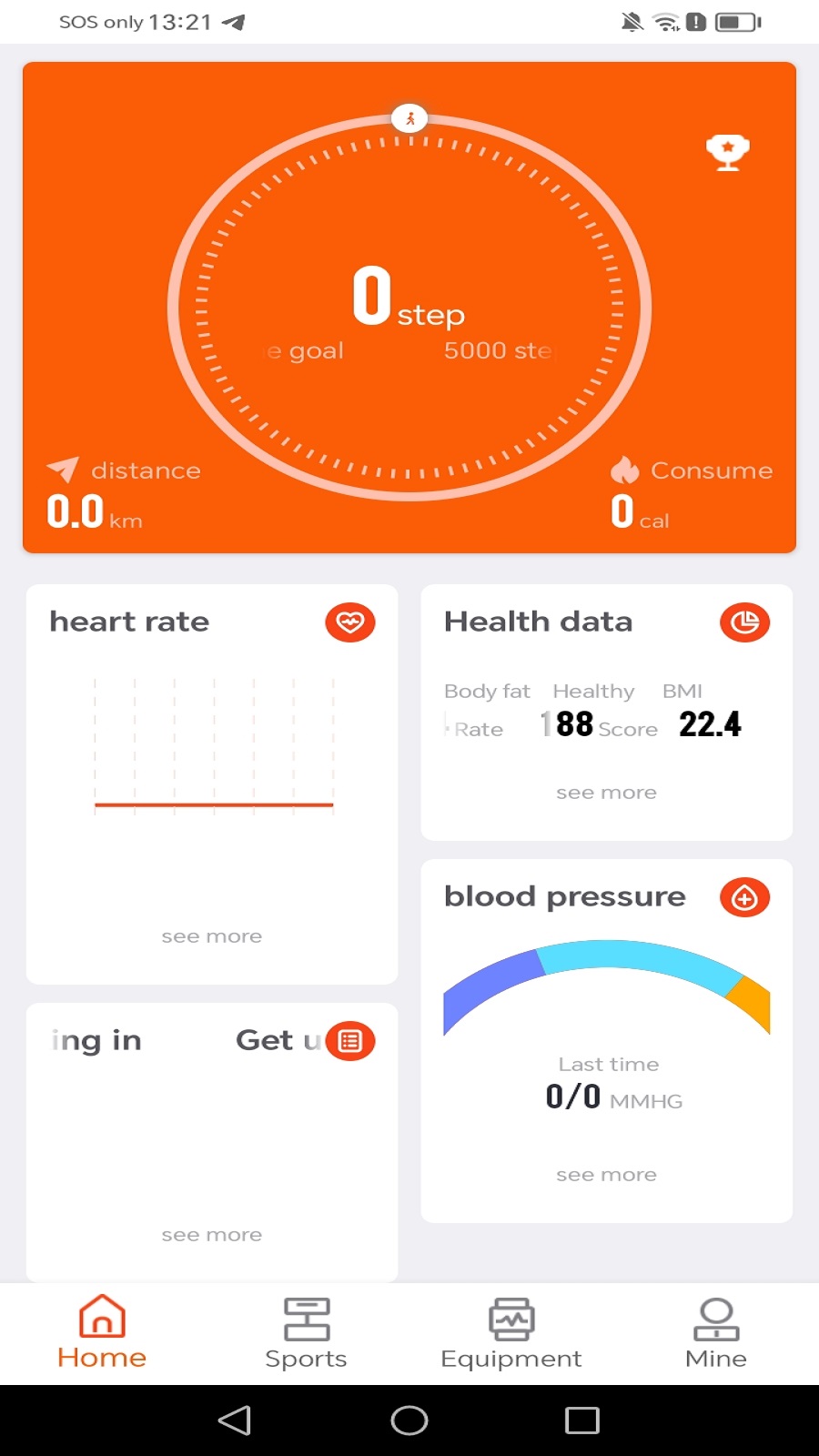
Task: Open the step count progress ring
Action: 409,308
